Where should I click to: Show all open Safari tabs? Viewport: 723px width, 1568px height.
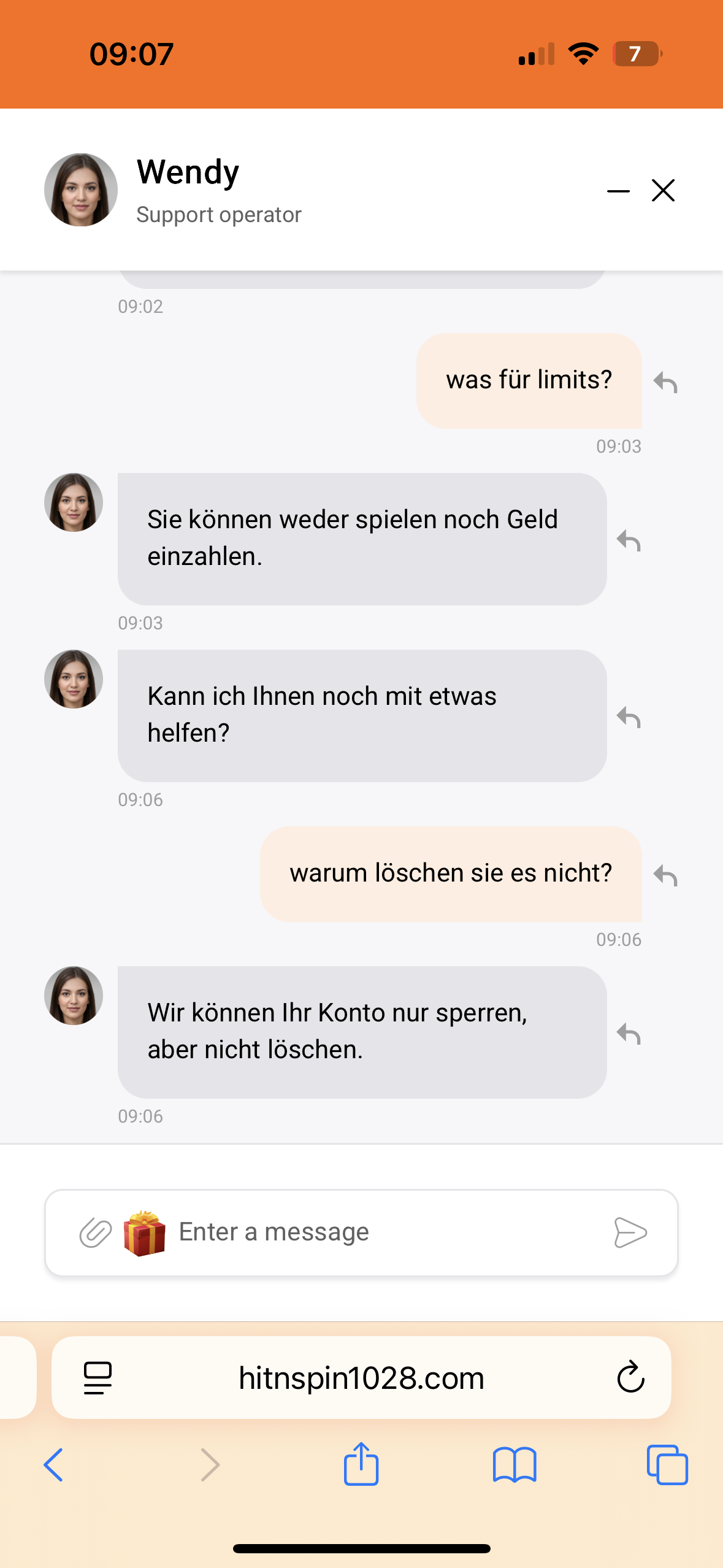point(667,1465)
